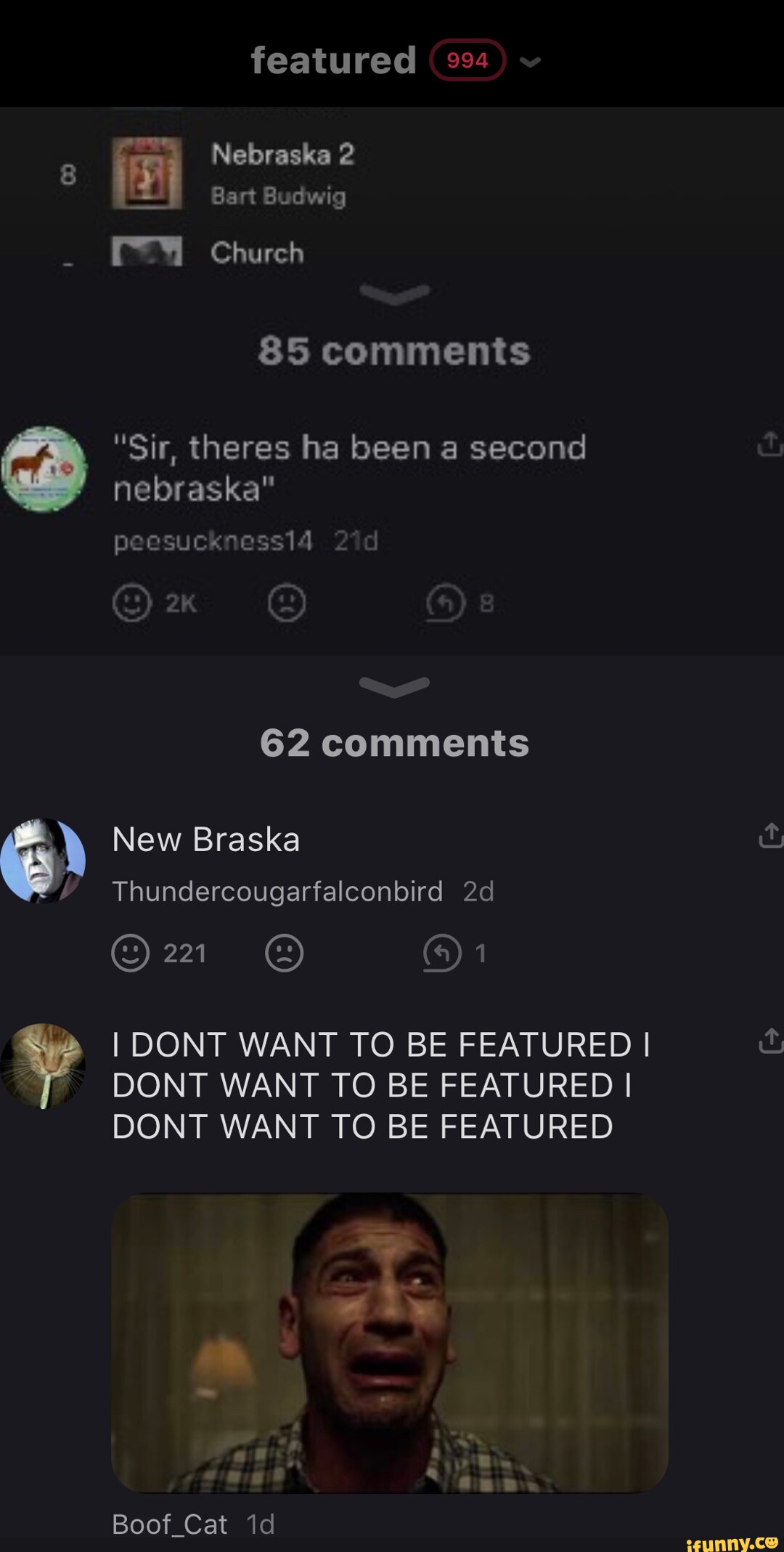Open Thundercougarfalconbird's profile avatar
The height and width of the screenshot is (1552, 784).
[x=43, y=861]
